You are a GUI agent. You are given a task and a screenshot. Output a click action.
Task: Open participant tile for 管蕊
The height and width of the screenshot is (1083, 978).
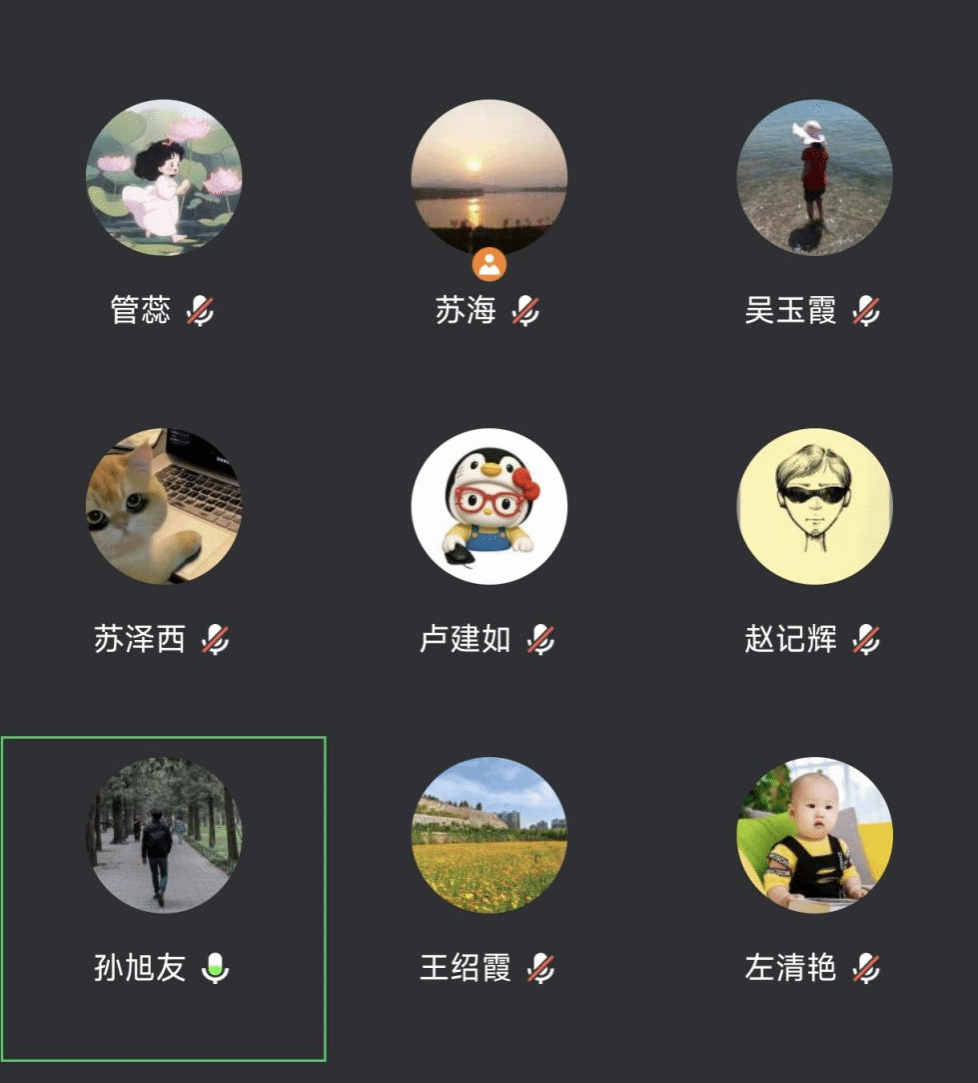(163, 178)
